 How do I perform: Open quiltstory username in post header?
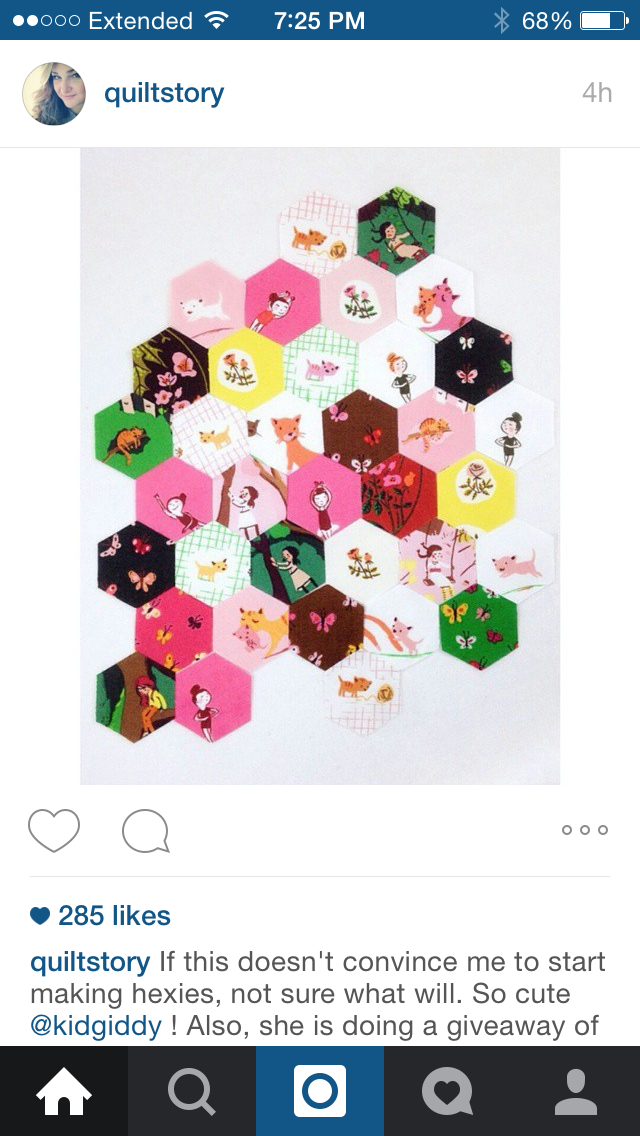click(x=164, y=94)
